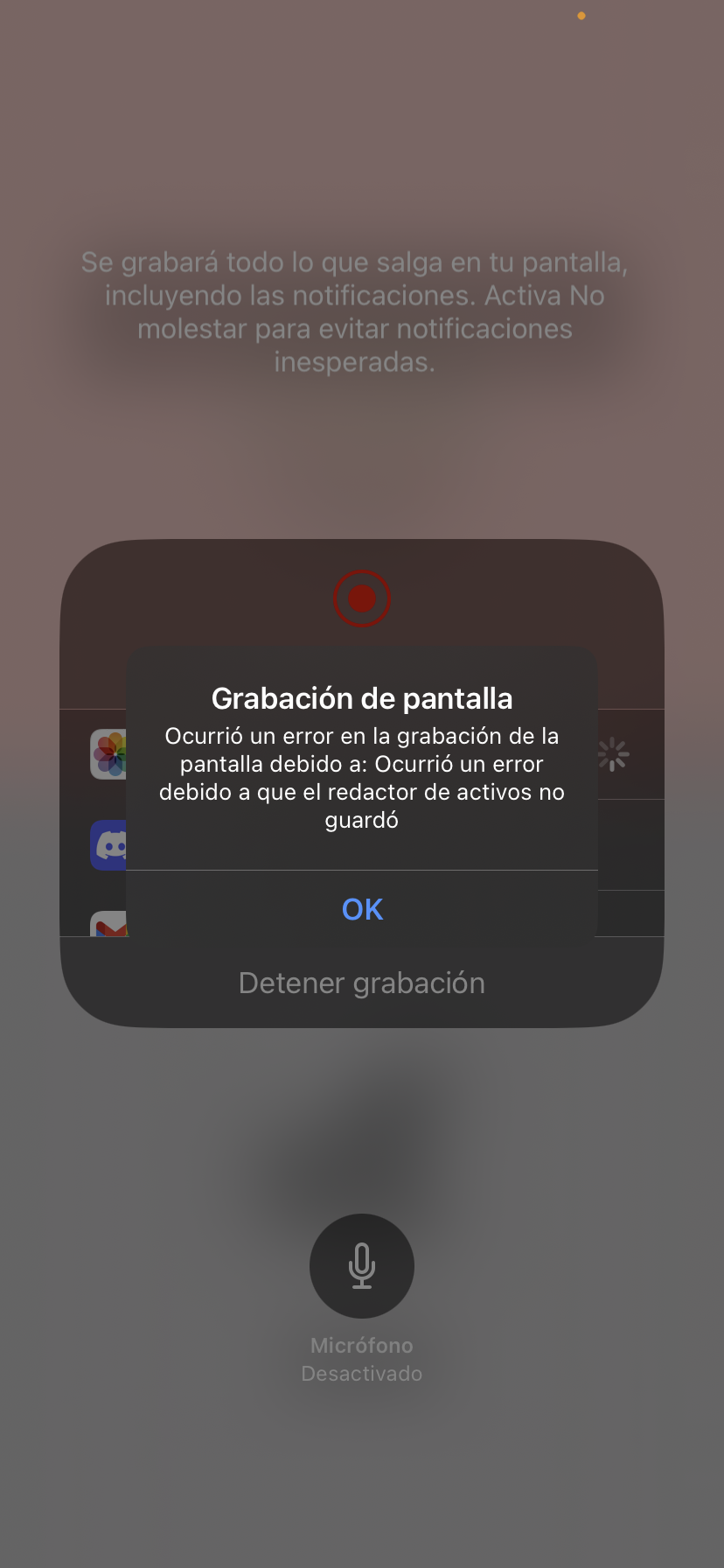Select the Discord app row
This screenshot has width=724, height=1568.
(108, 845)
